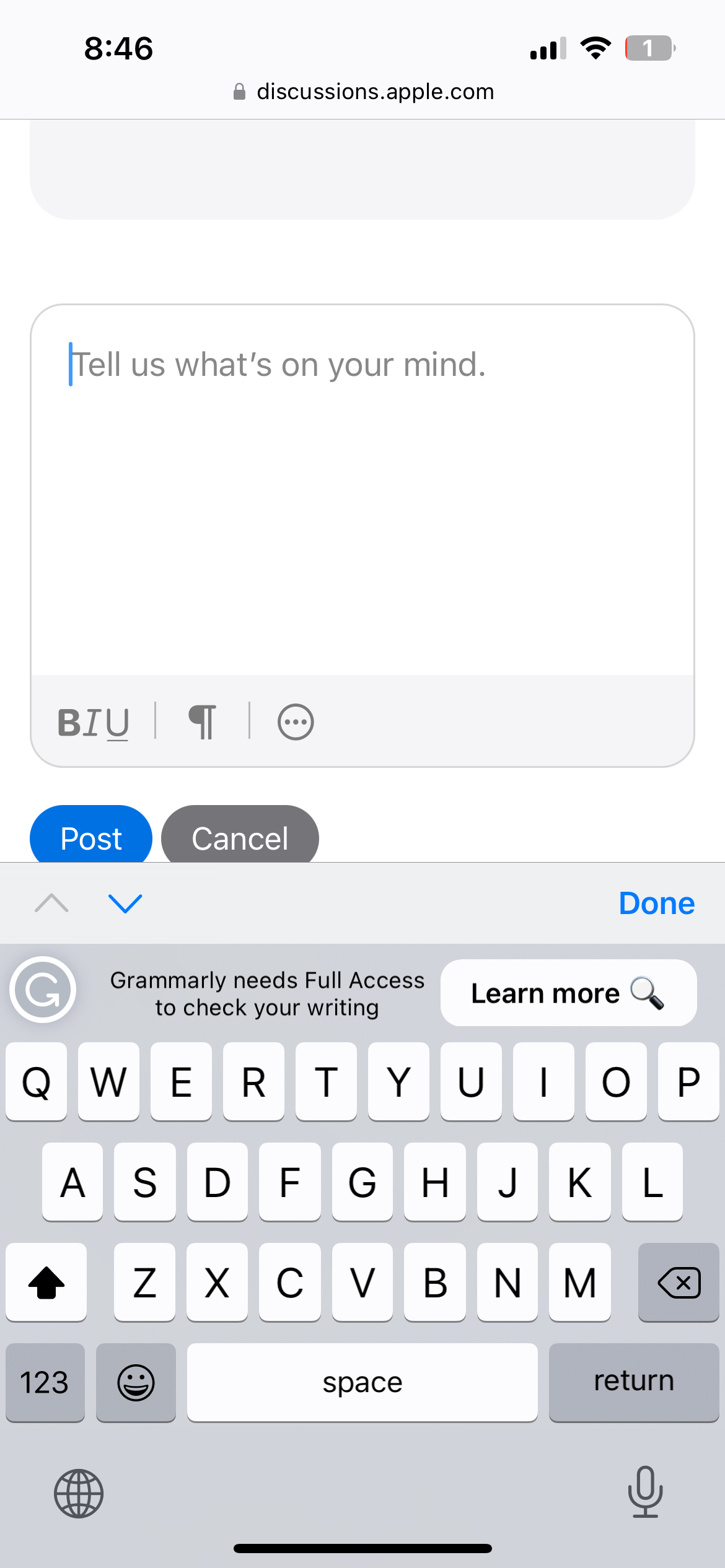Open the emoji keyboard

click(136, 1382)
